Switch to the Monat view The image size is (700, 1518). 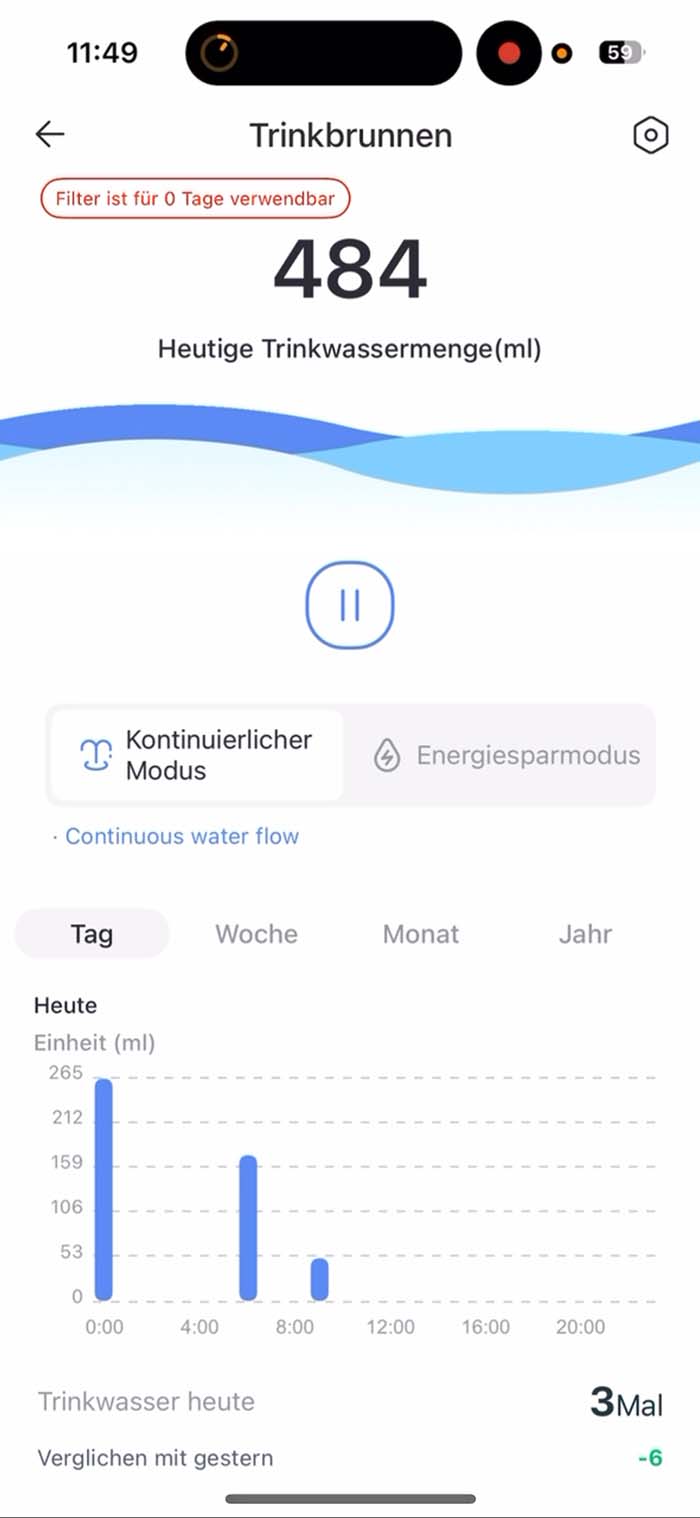(421, 934)
